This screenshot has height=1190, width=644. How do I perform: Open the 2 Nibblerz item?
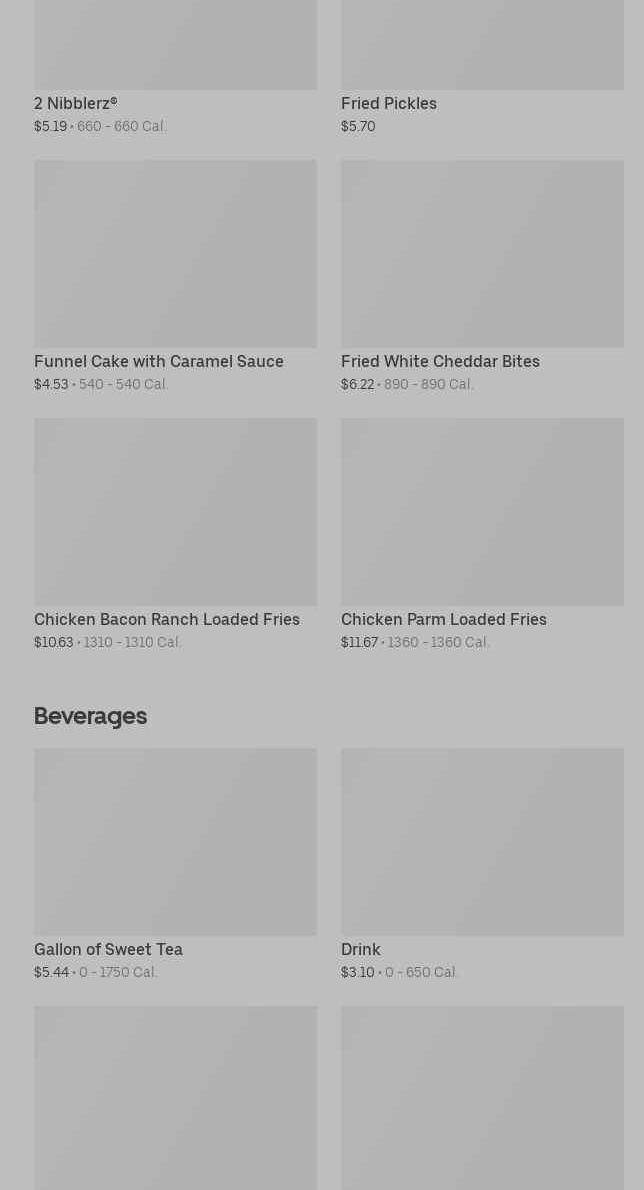[x=175, y=60]
